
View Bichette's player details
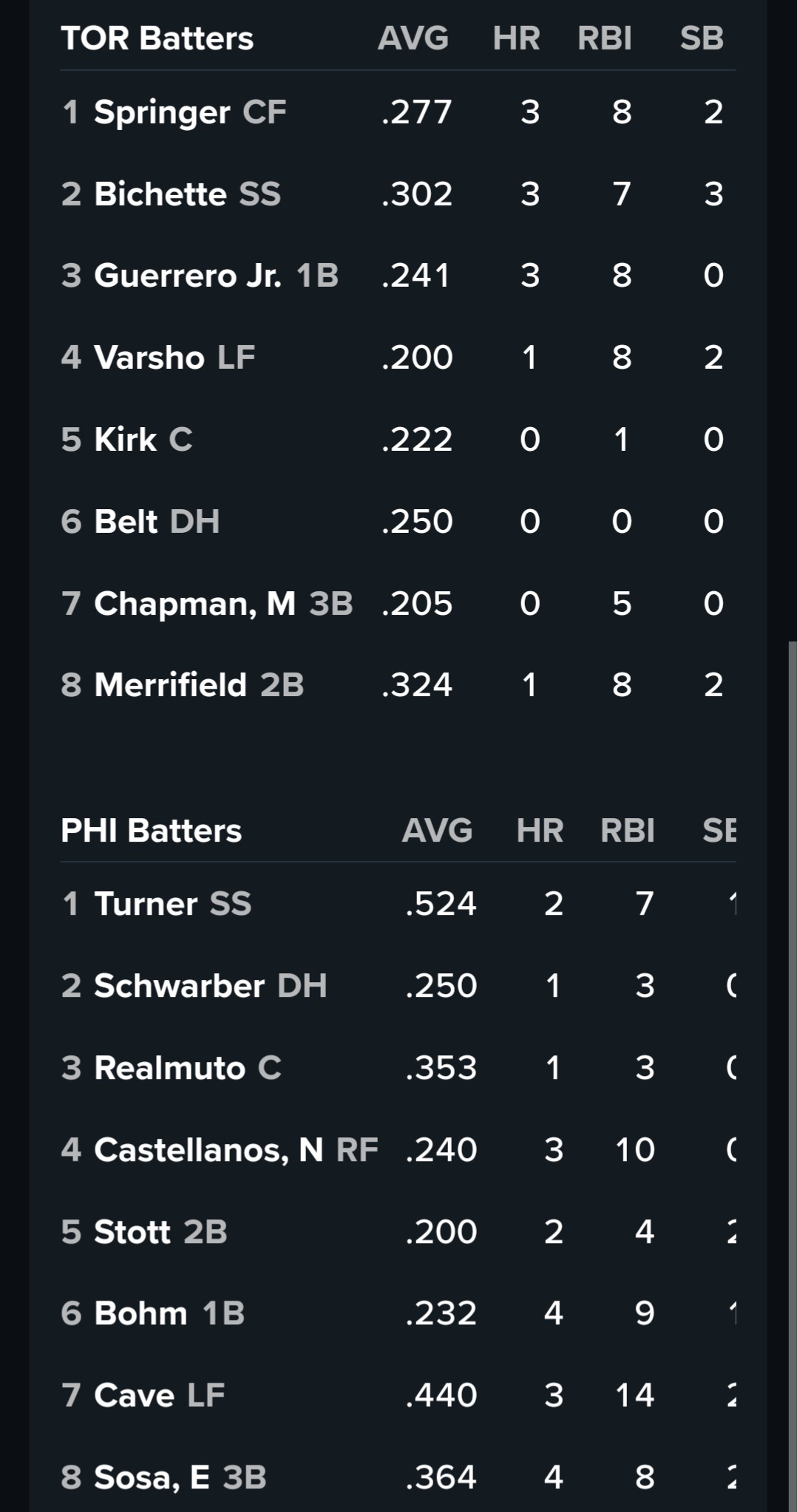[x=161, y=194]
